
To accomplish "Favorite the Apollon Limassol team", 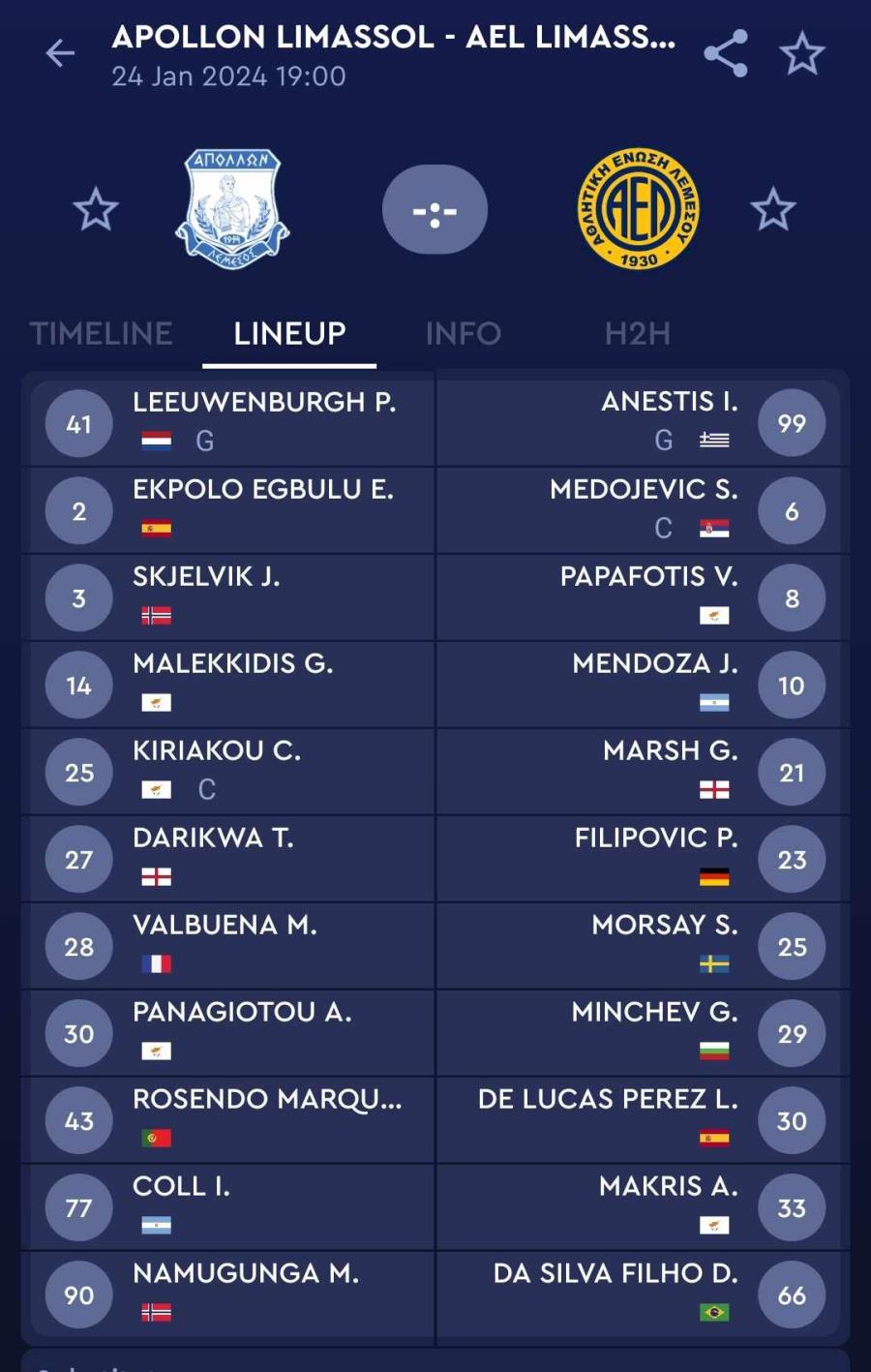I will click(96, 210).
